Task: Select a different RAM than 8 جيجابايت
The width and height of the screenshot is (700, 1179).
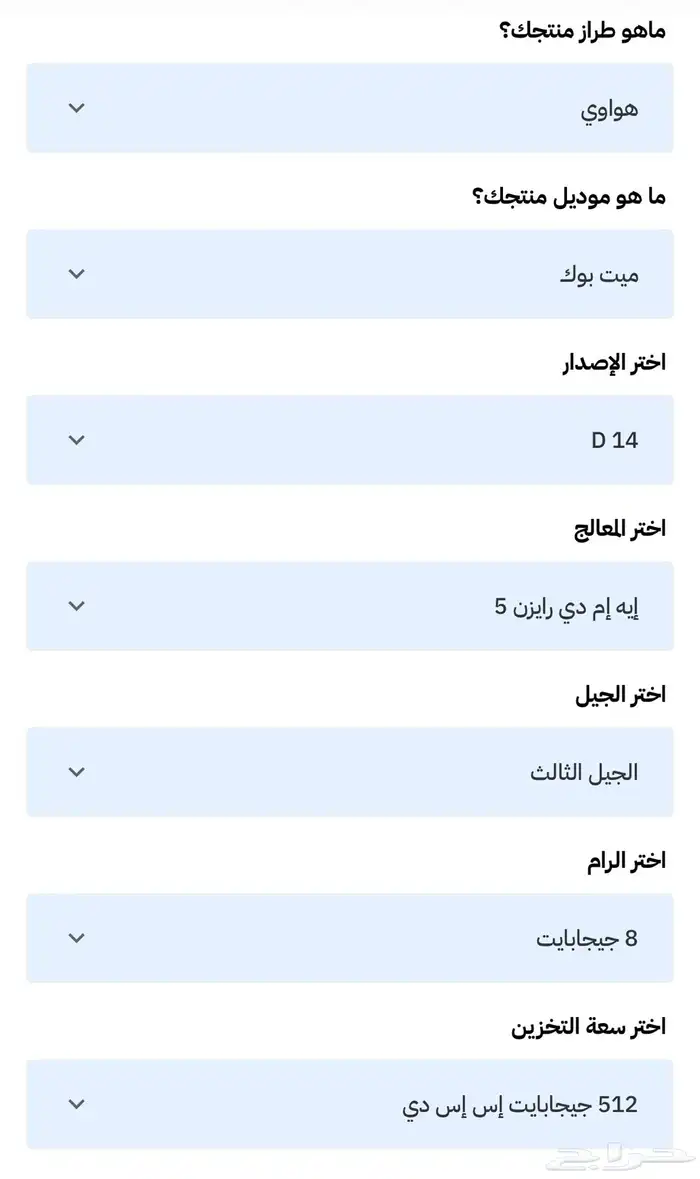Action: [348, 938]
